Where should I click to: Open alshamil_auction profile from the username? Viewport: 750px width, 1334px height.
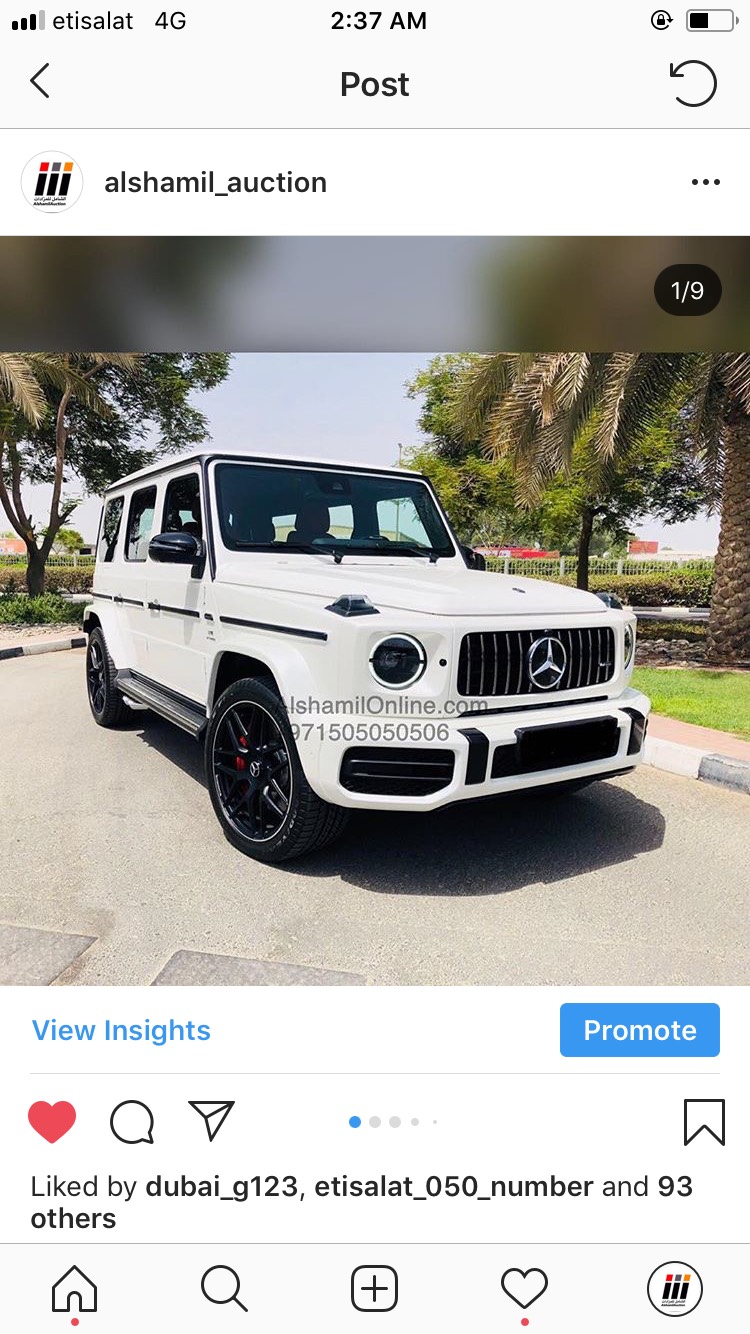[x=216, y=182]
